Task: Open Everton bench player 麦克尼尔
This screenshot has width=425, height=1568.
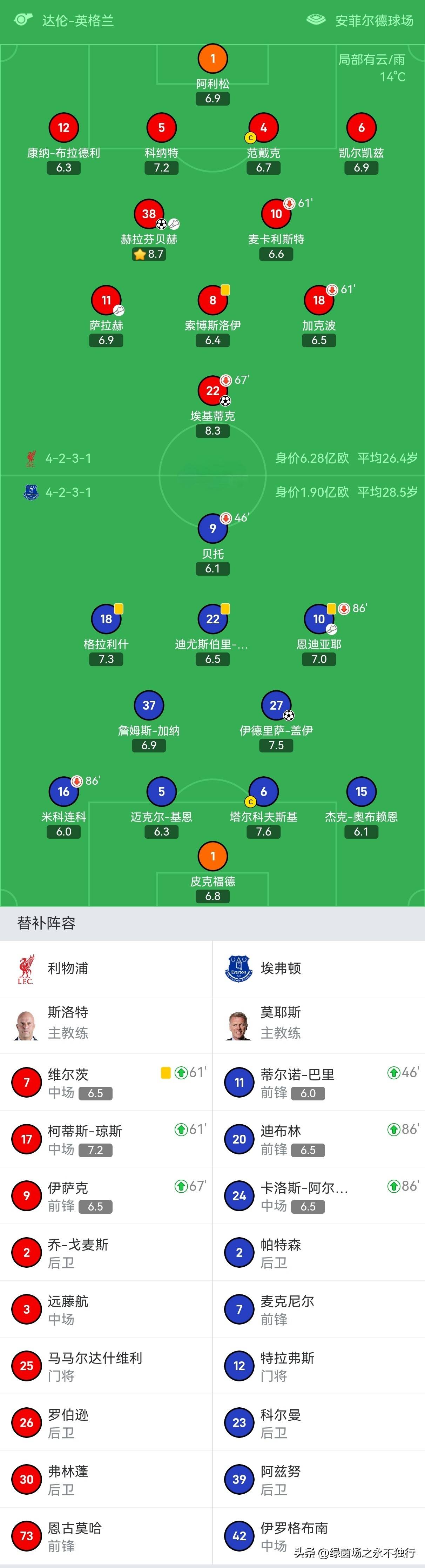Action: 318,1309
